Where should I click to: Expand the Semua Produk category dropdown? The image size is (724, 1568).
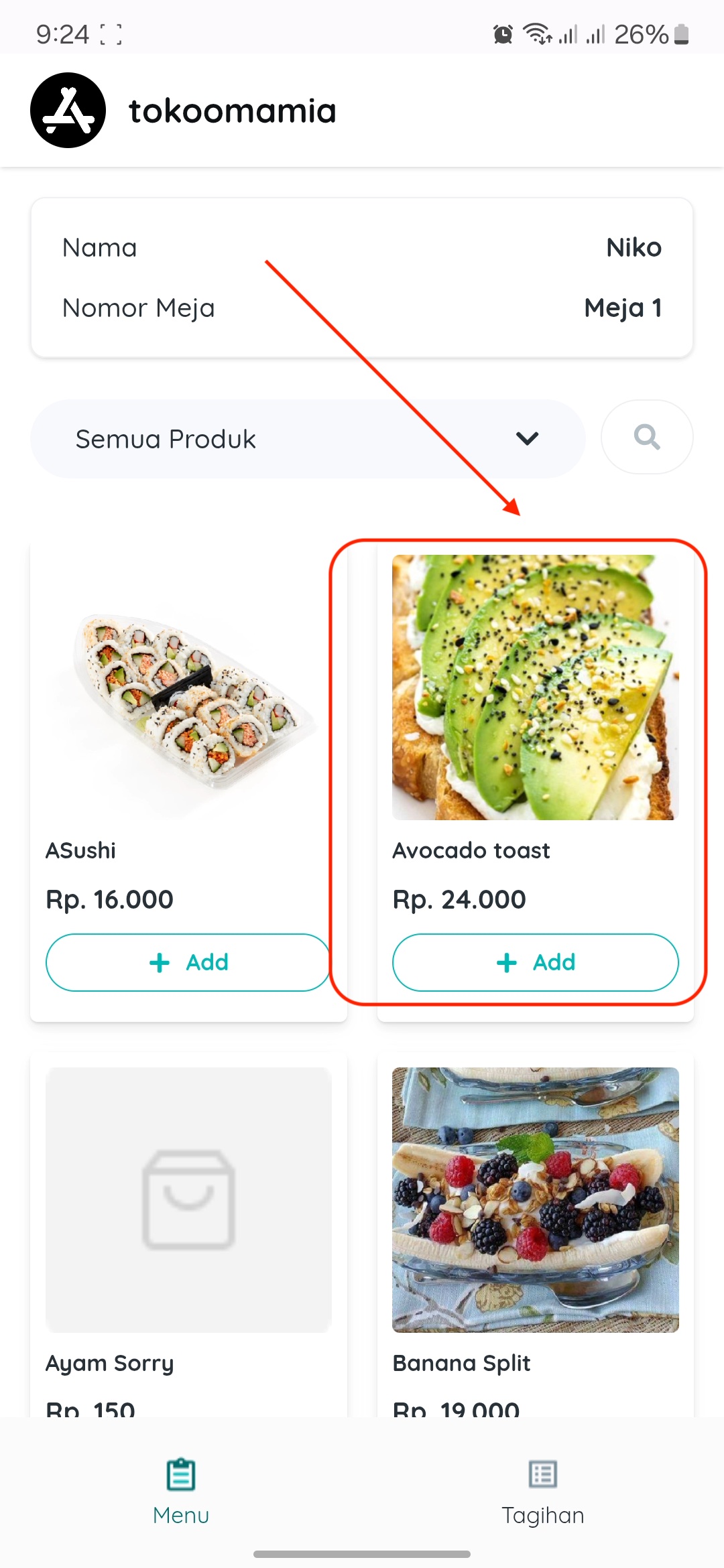click(x=308, y=439)
